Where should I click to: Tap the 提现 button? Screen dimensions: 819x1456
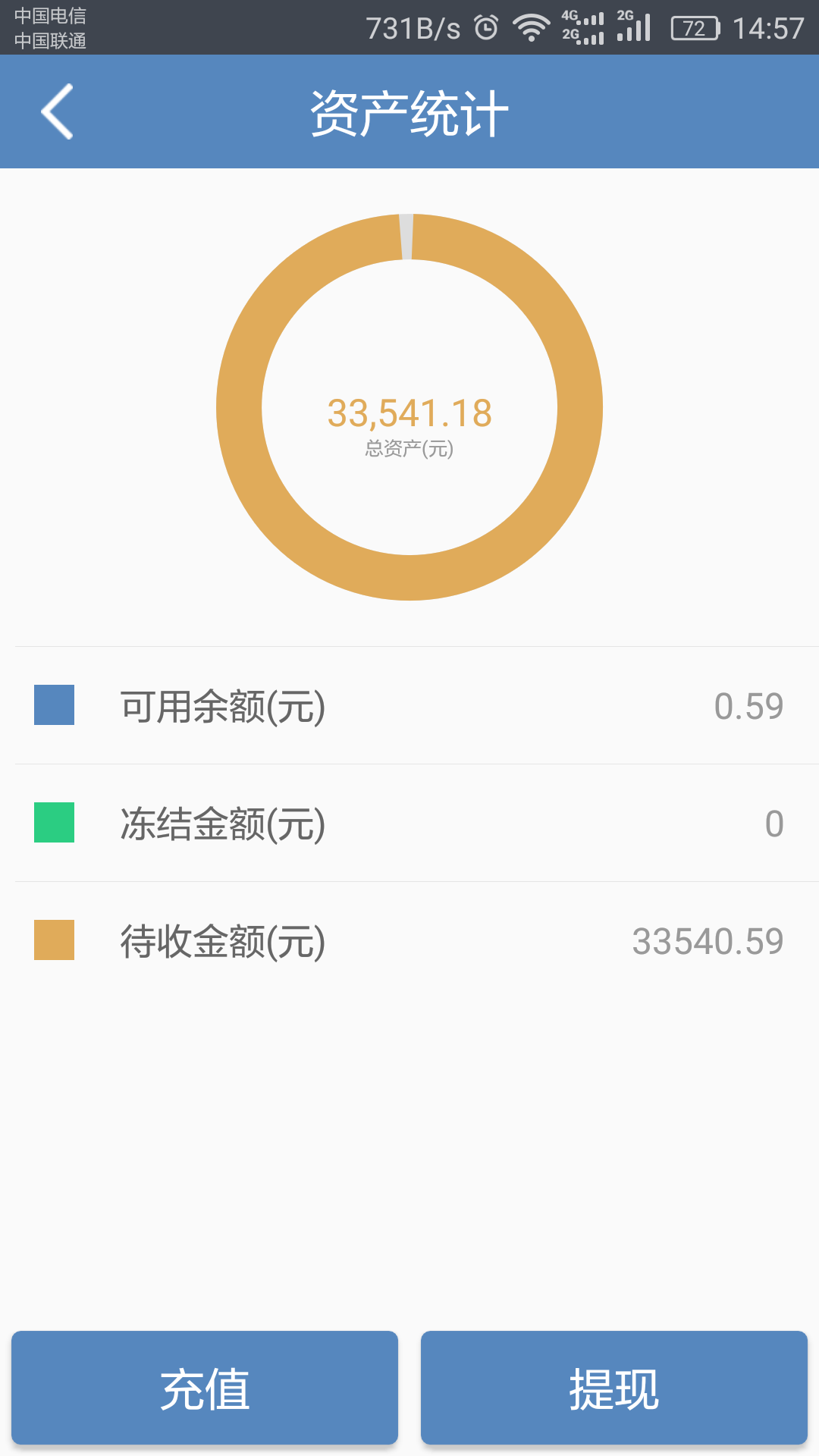point(614,1388)
